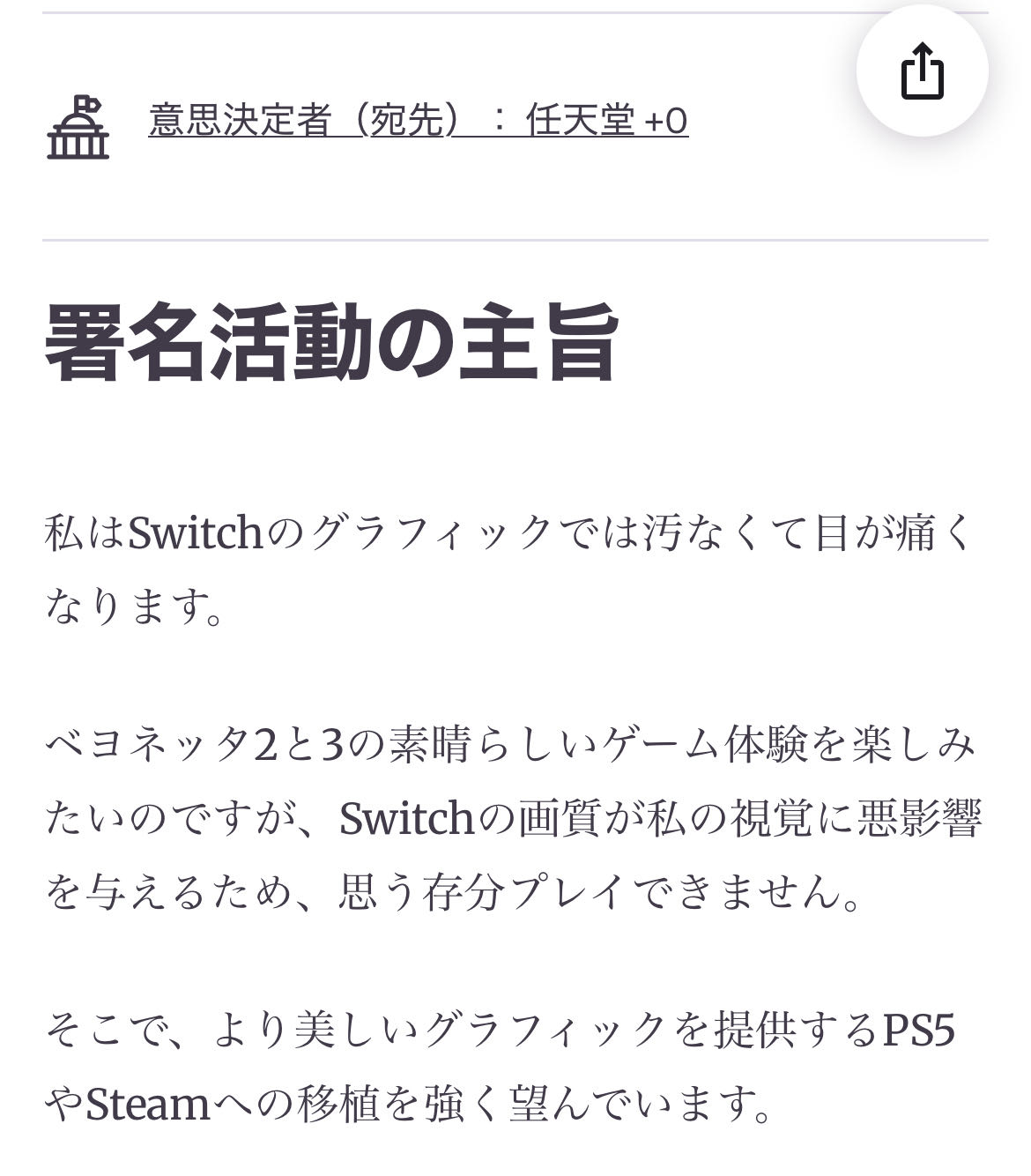
Task: Open the decision maker link for 任天堂
Action: click(418, 121)
